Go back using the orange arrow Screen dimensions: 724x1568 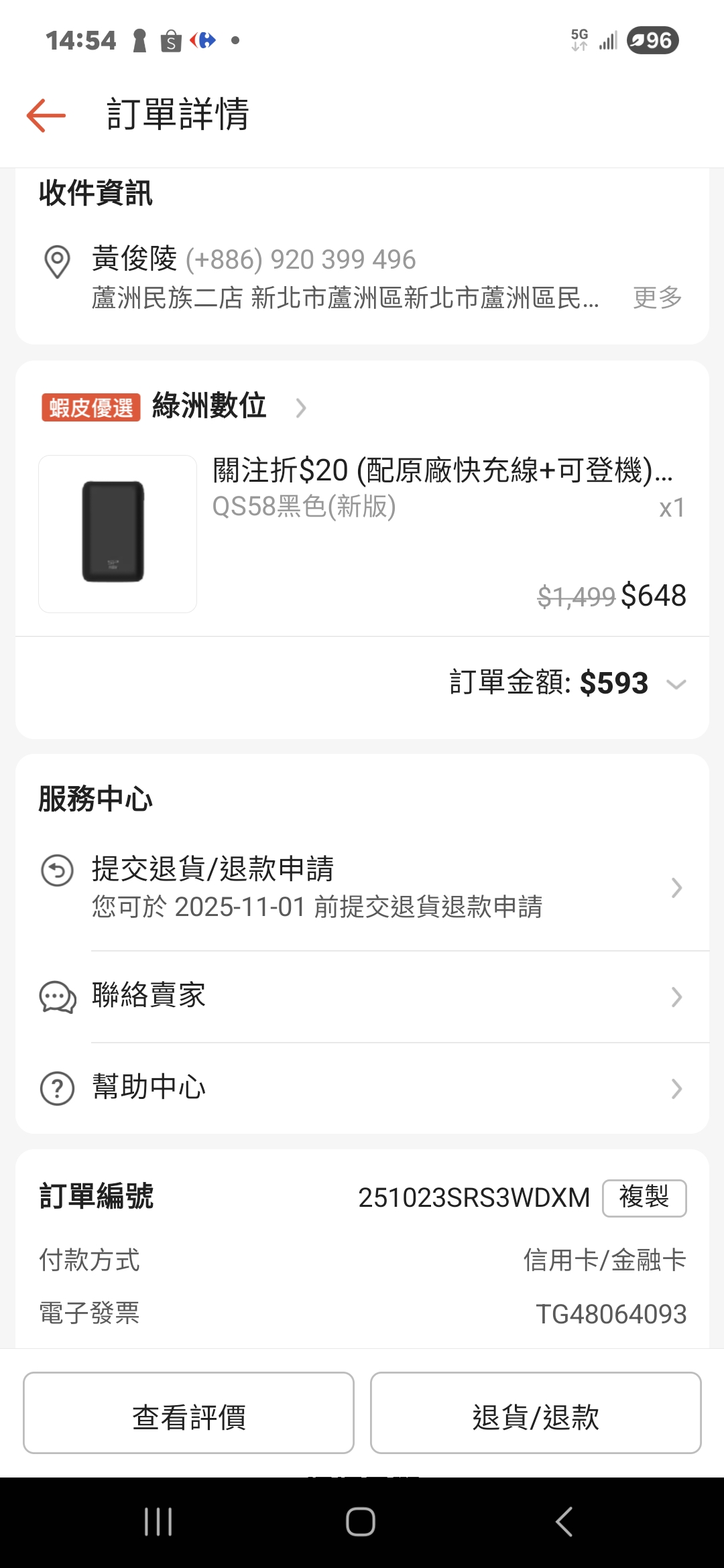tap(46, 115)
